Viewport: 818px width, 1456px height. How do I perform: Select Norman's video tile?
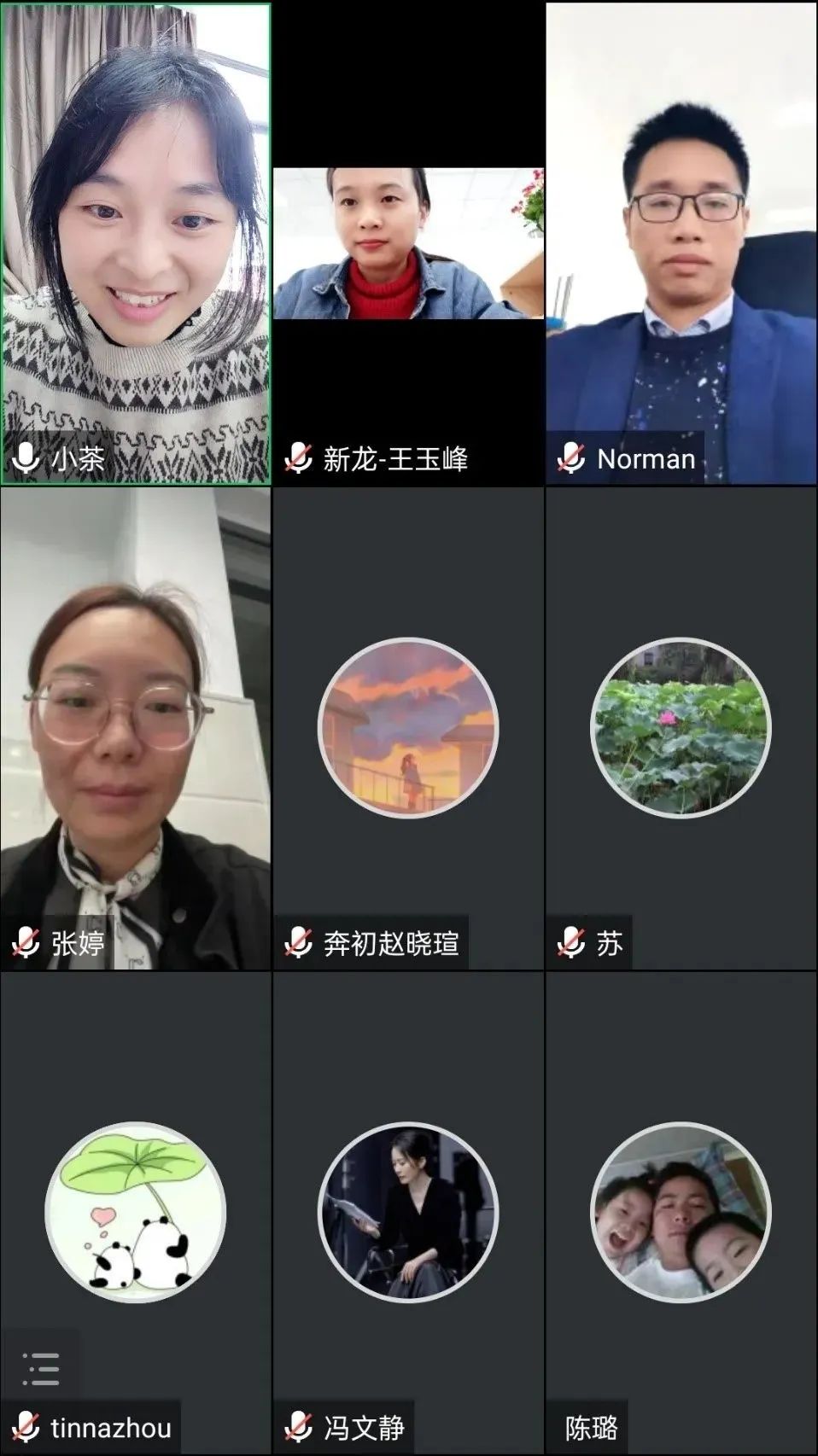tap(681, 243)
